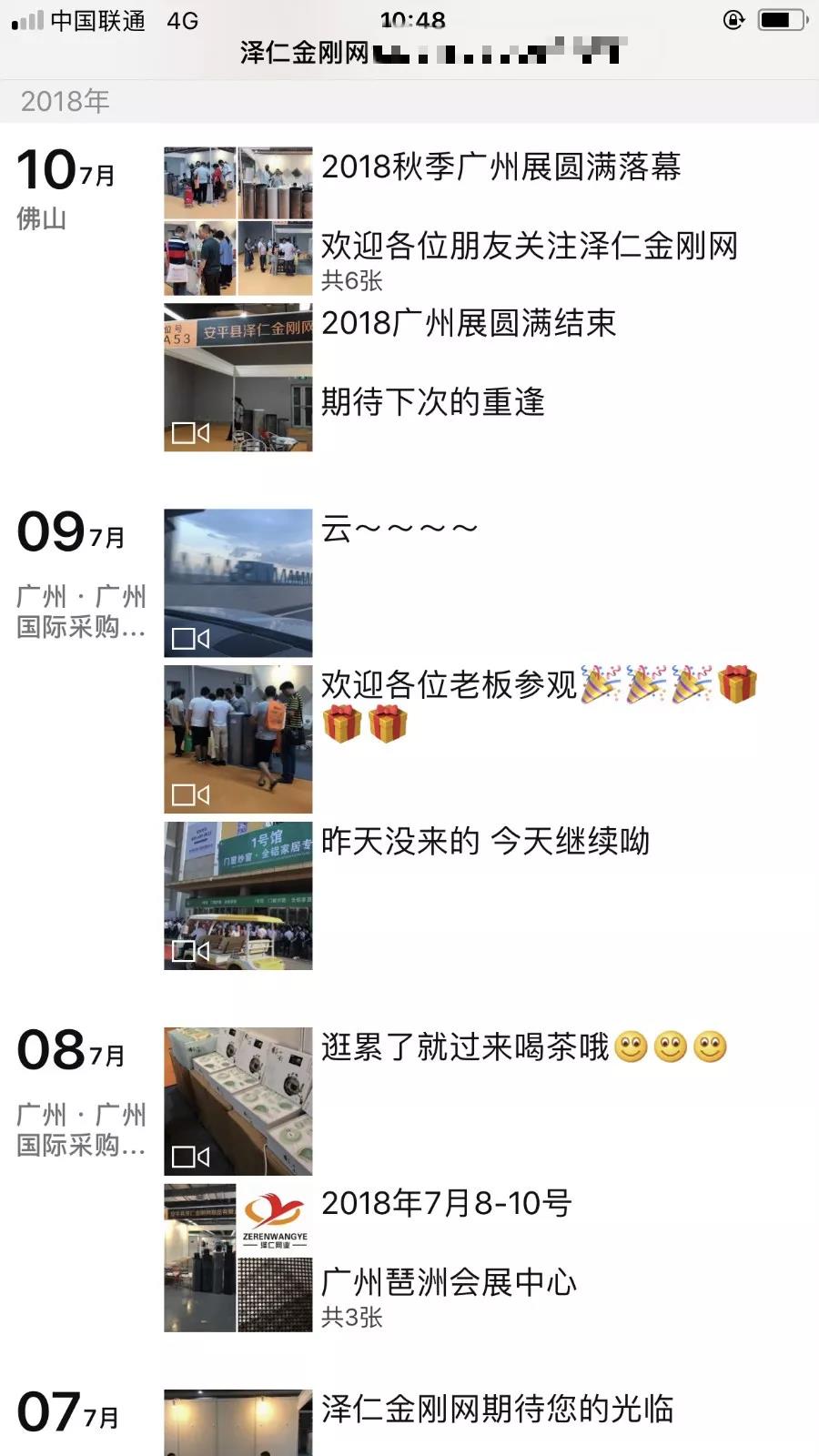Play the video captioned '云～～～～'
Viewport: 819px width, 1456px height.
point(238,582)
